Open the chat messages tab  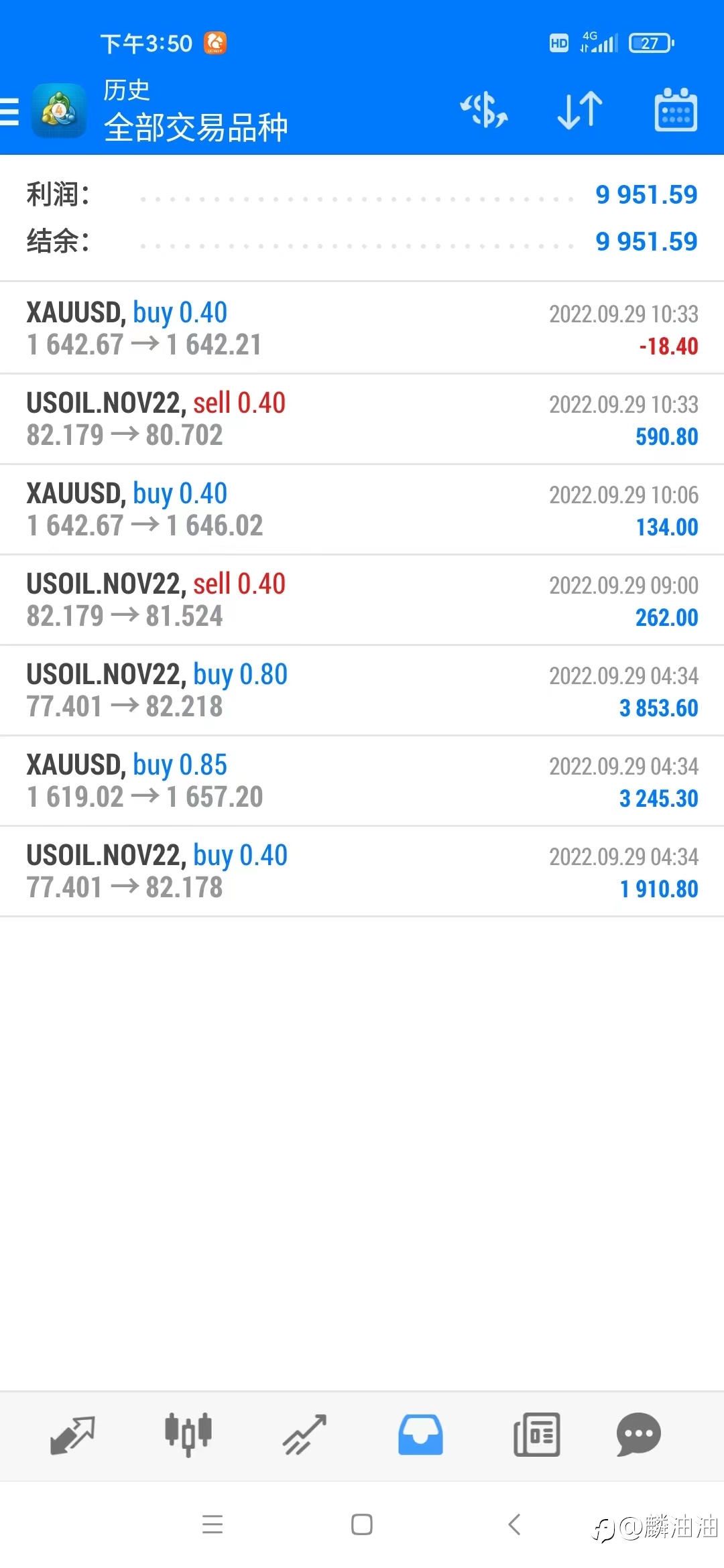click(639, 1435)
